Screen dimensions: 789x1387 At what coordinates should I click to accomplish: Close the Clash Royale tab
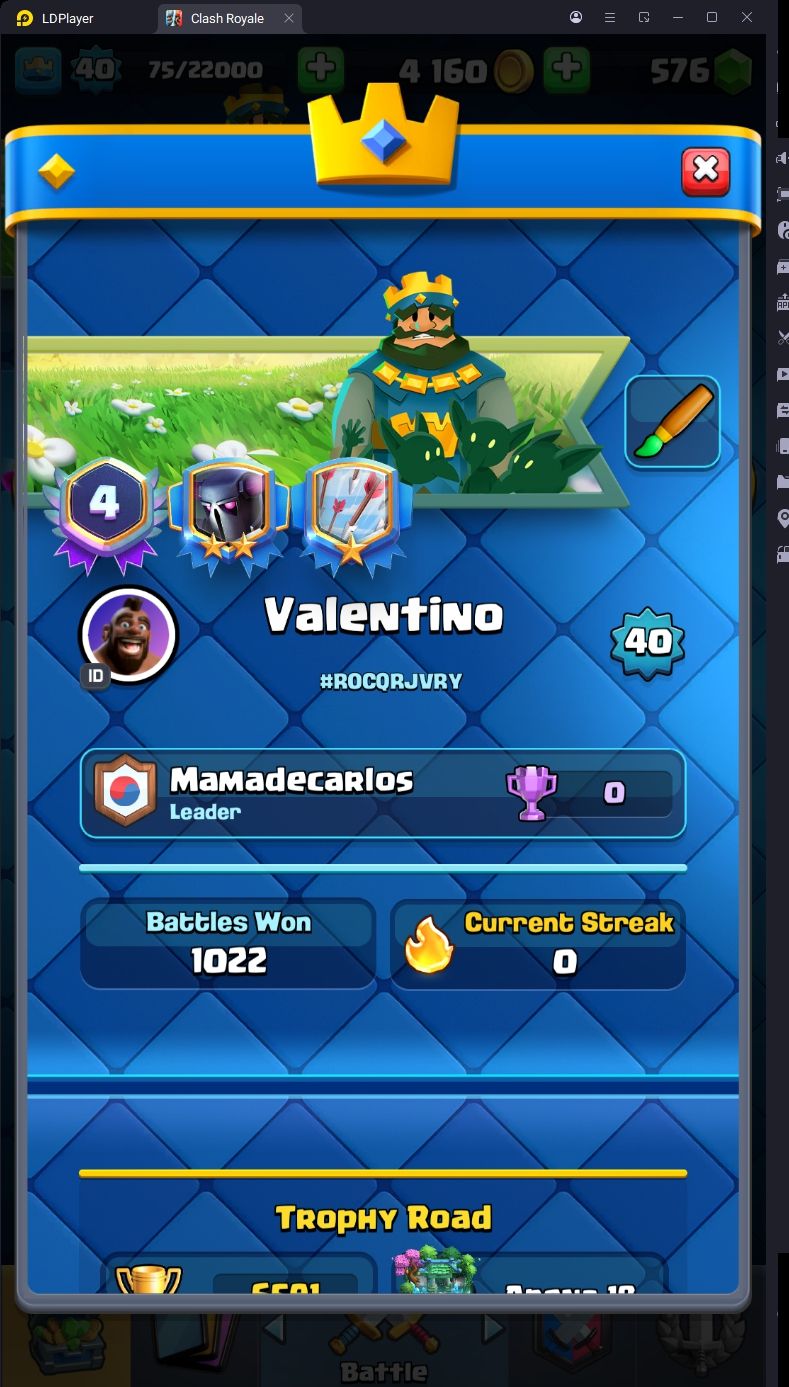click(x=289, y=18)
